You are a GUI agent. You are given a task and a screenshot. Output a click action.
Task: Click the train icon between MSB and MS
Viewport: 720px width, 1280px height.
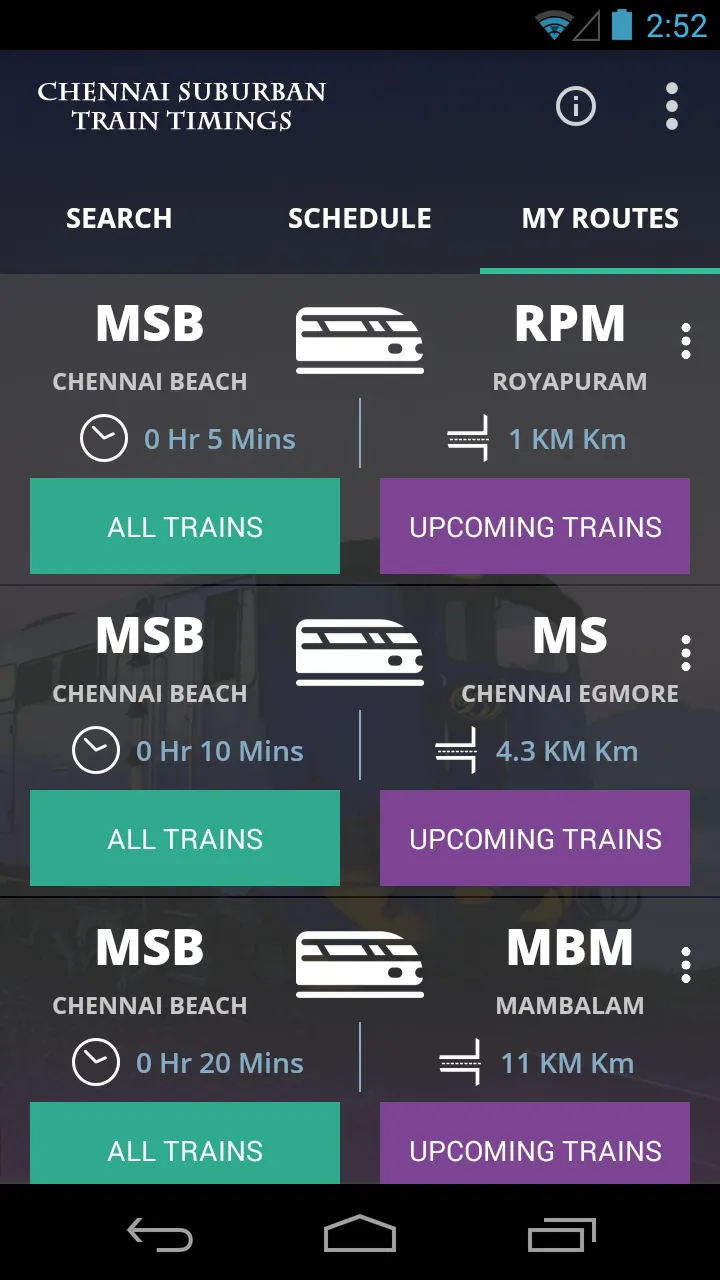[360, 651]
